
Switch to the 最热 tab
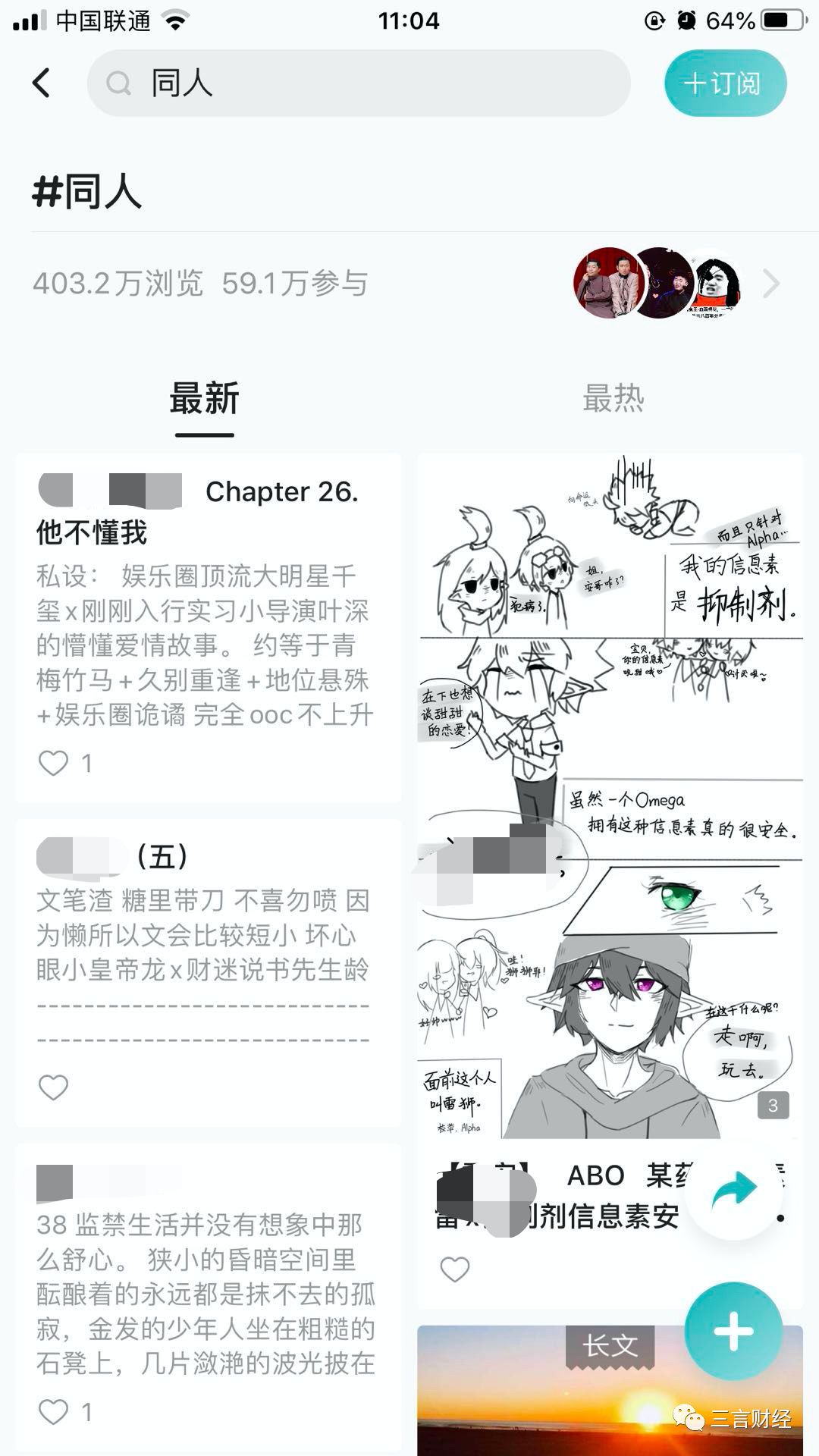[613, 399]
